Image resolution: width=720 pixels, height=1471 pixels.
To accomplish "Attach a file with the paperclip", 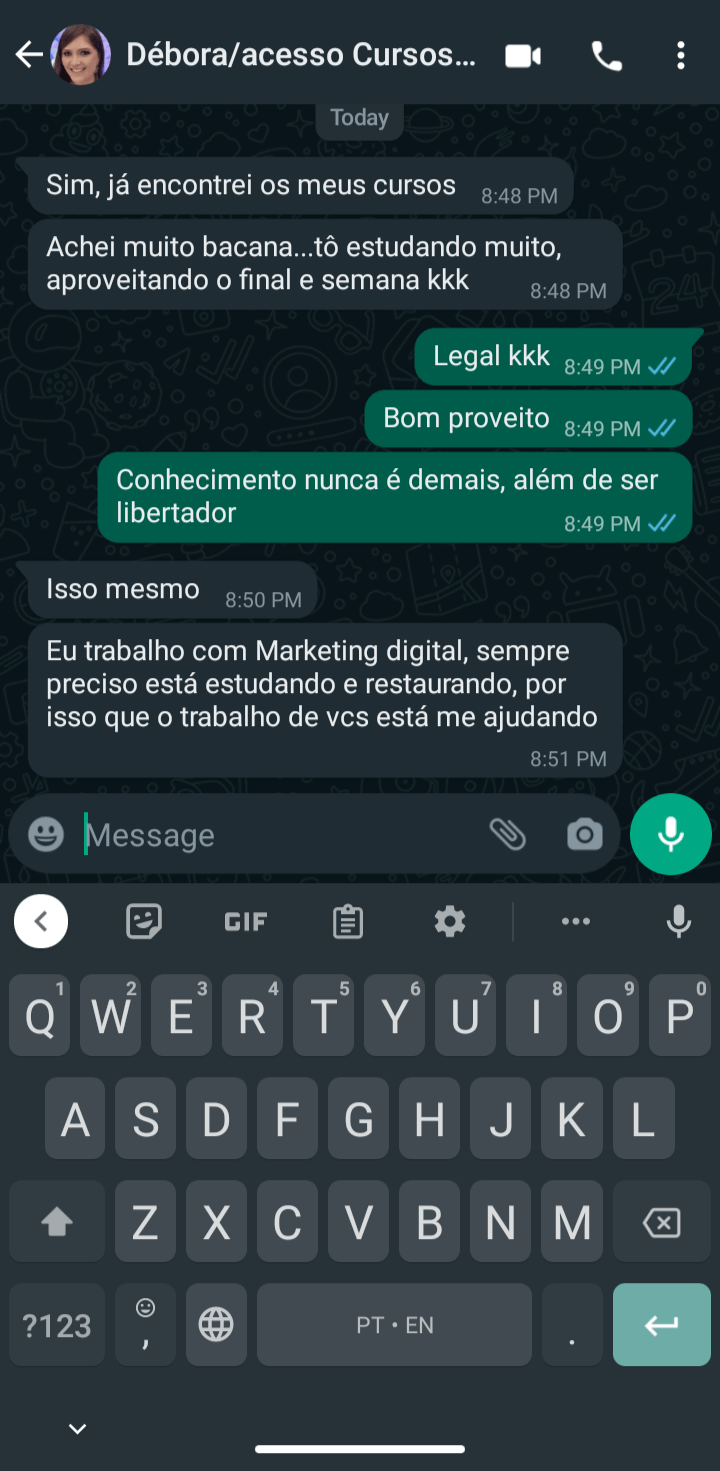I will 508,834.
